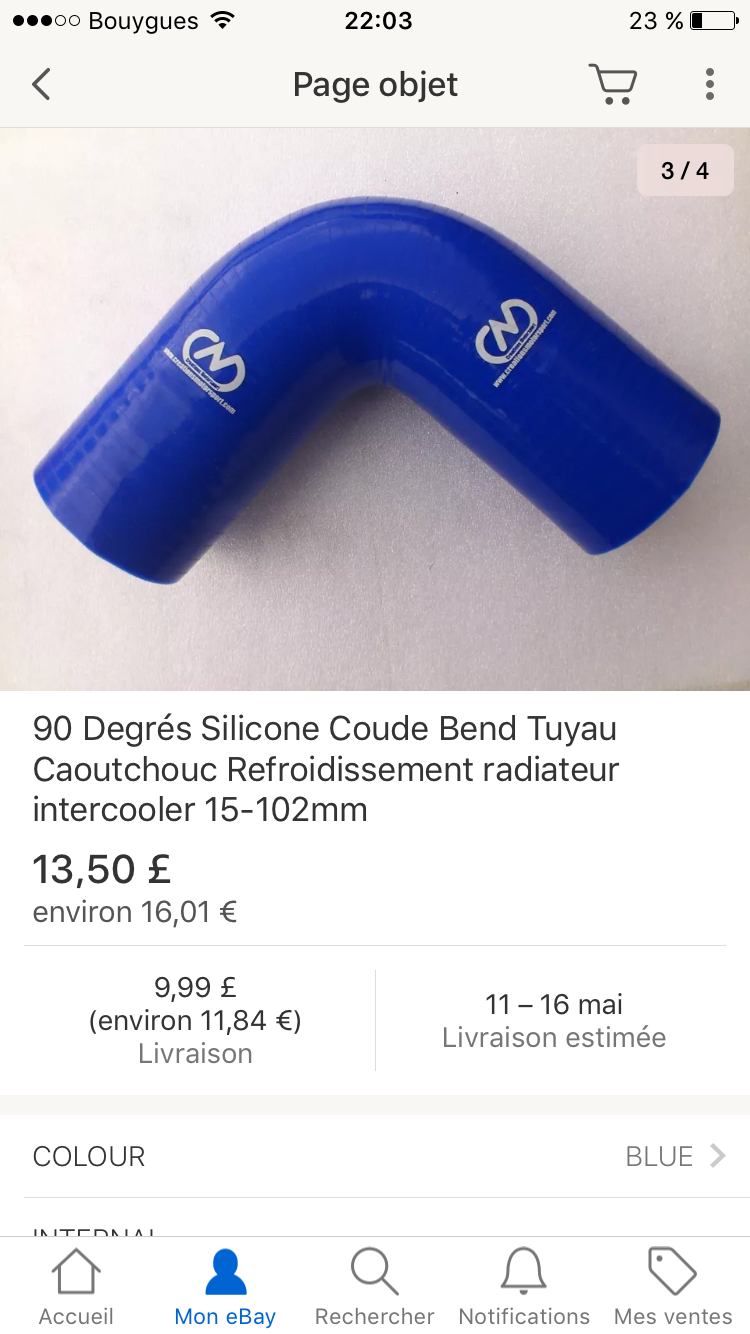View the Livraison estimée dates
This screenshot has height=1334, width=750.
click(x=554, y=1020)
